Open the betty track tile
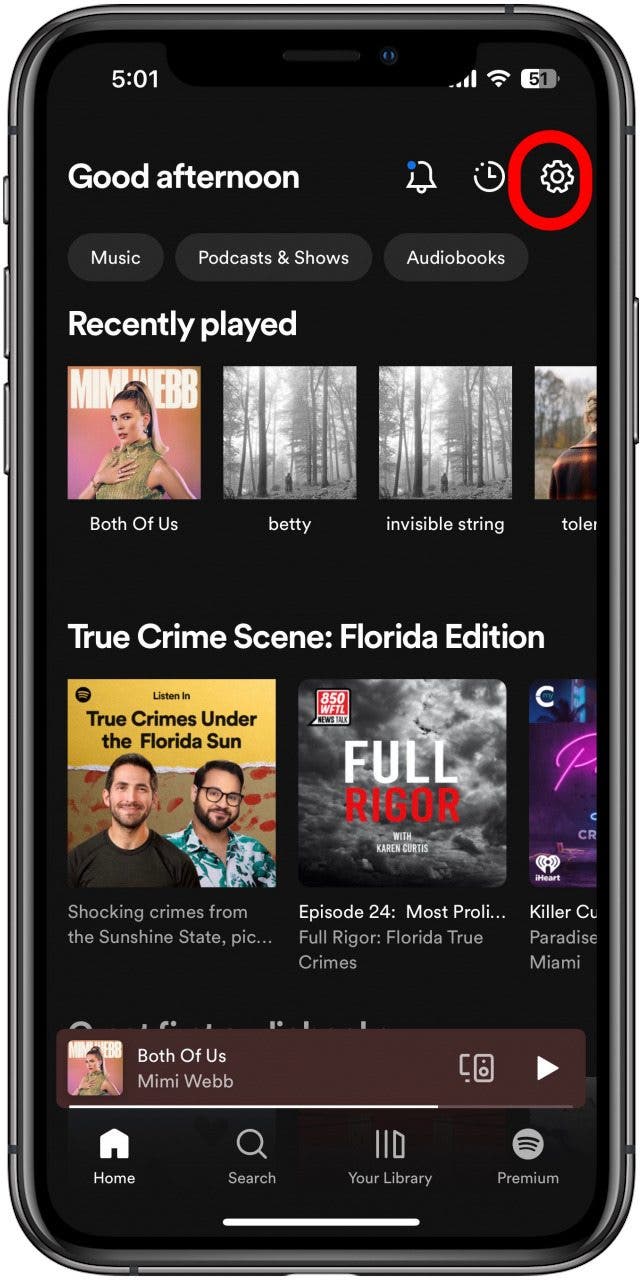Screen dimensions: 642x1280 pos(290,432)
